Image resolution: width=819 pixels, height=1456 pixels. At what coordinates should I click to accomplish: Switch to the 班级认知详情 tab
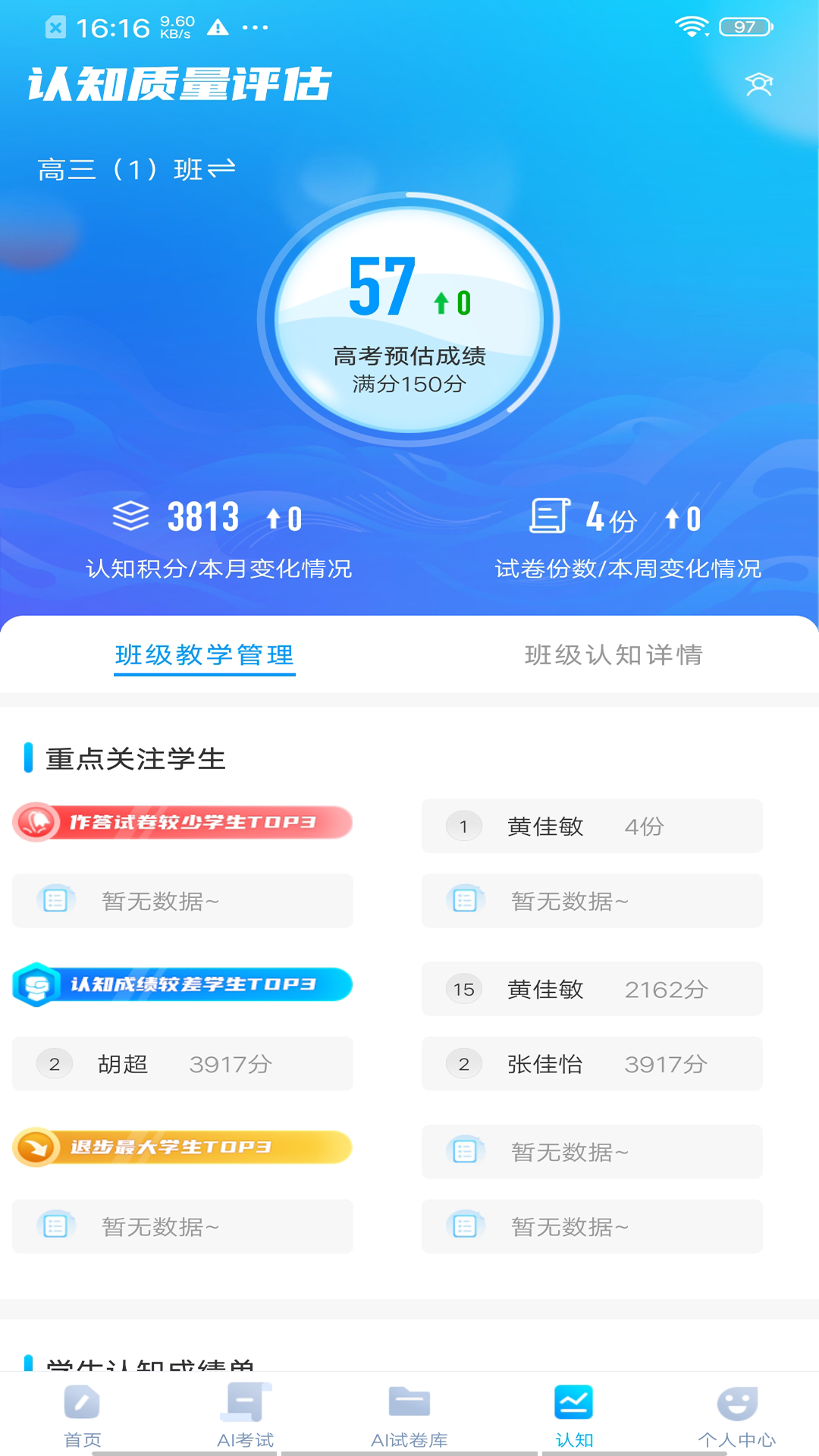[x=614, y=655]
